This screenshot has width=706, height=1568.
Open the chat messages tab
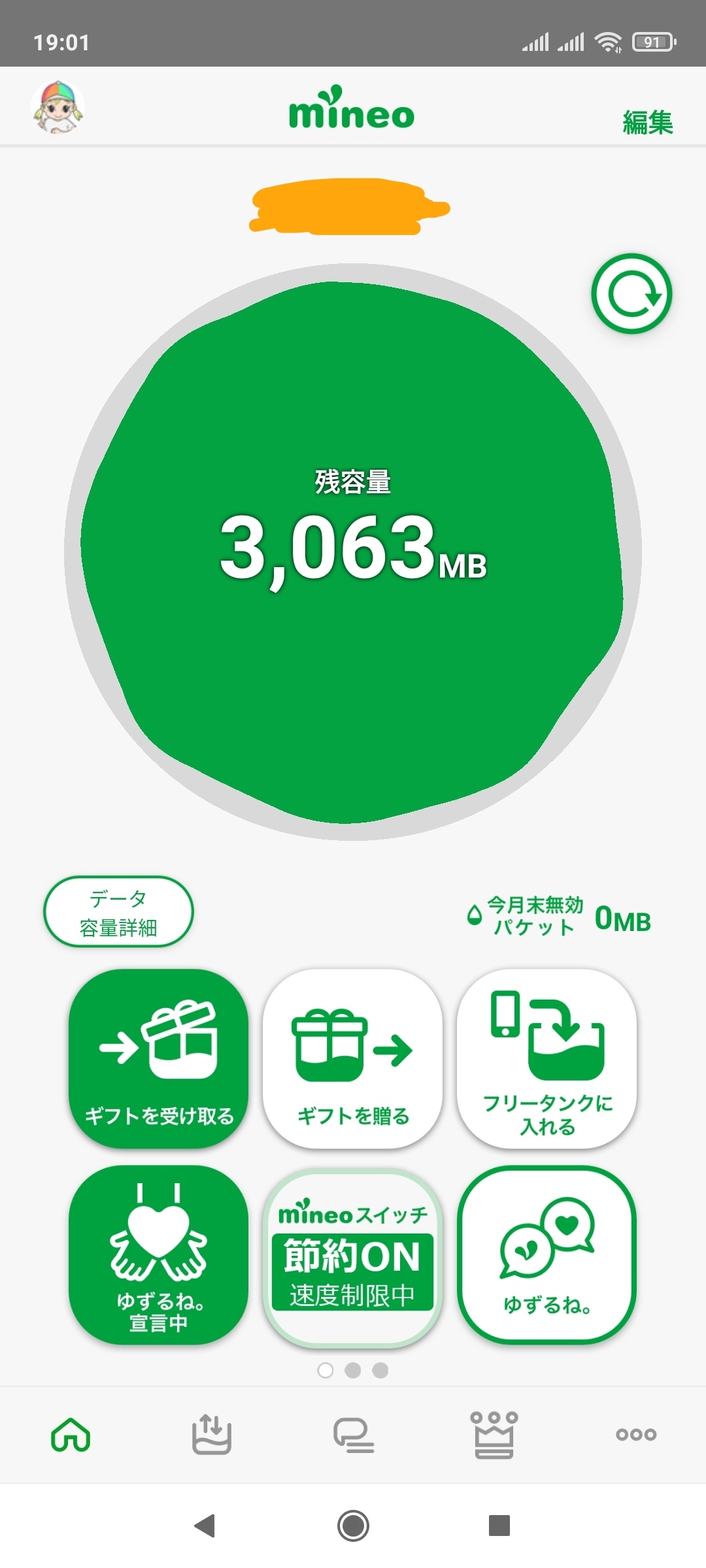353,1435
